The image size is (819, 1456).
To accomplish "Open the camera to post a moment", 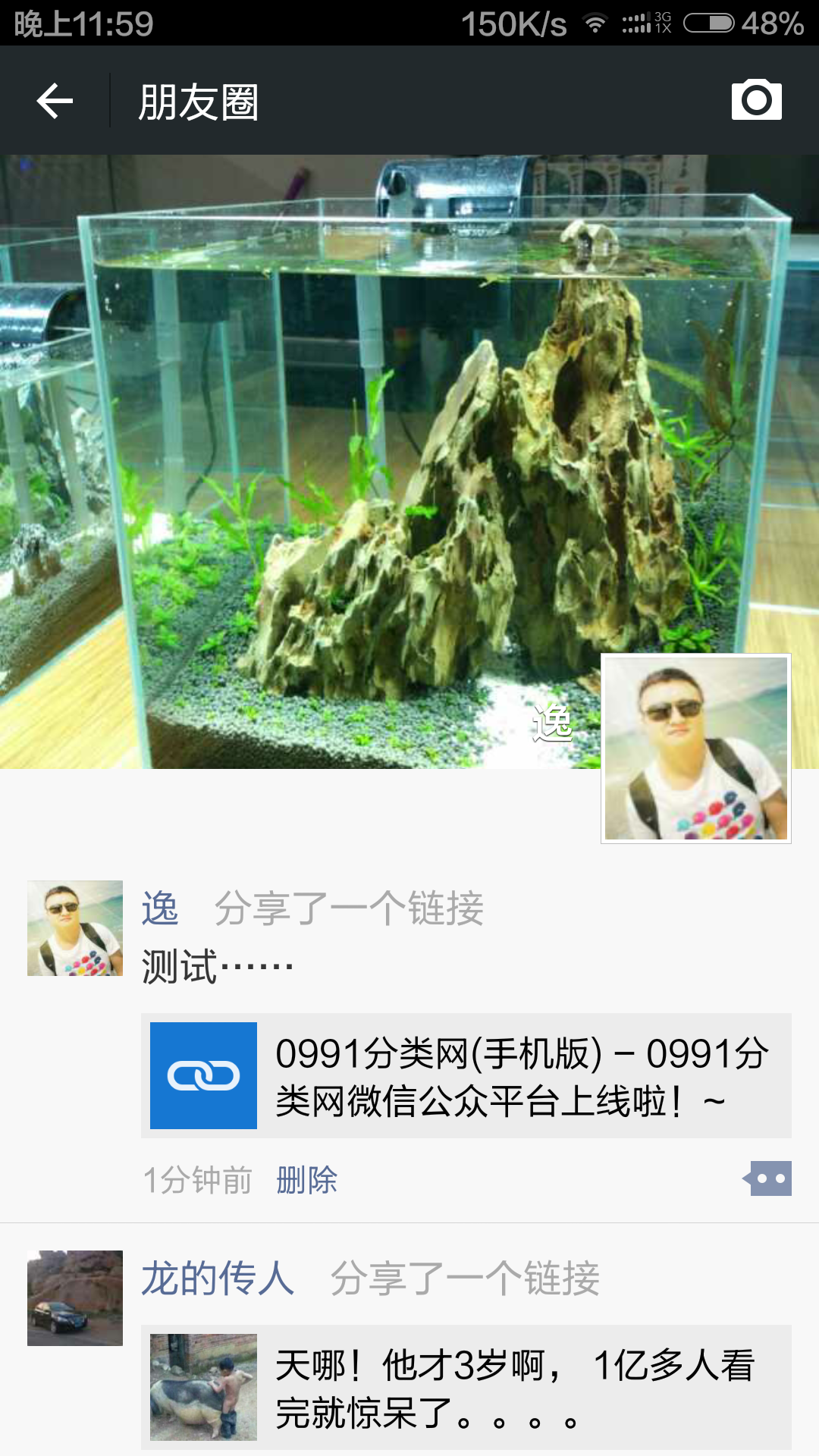I will pyautogui.click(x=756, y=99).
